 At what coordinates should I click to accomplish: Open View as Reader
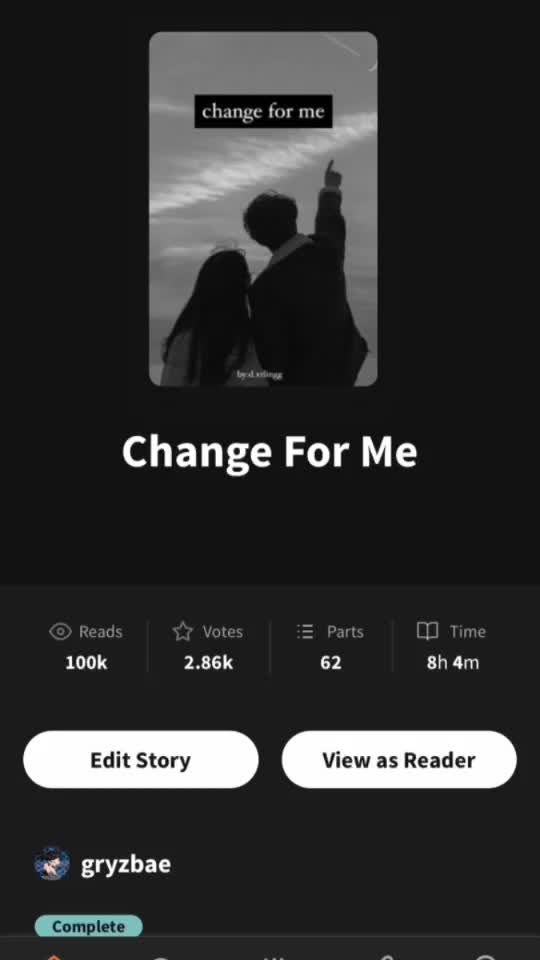click(x=399, y=759)
